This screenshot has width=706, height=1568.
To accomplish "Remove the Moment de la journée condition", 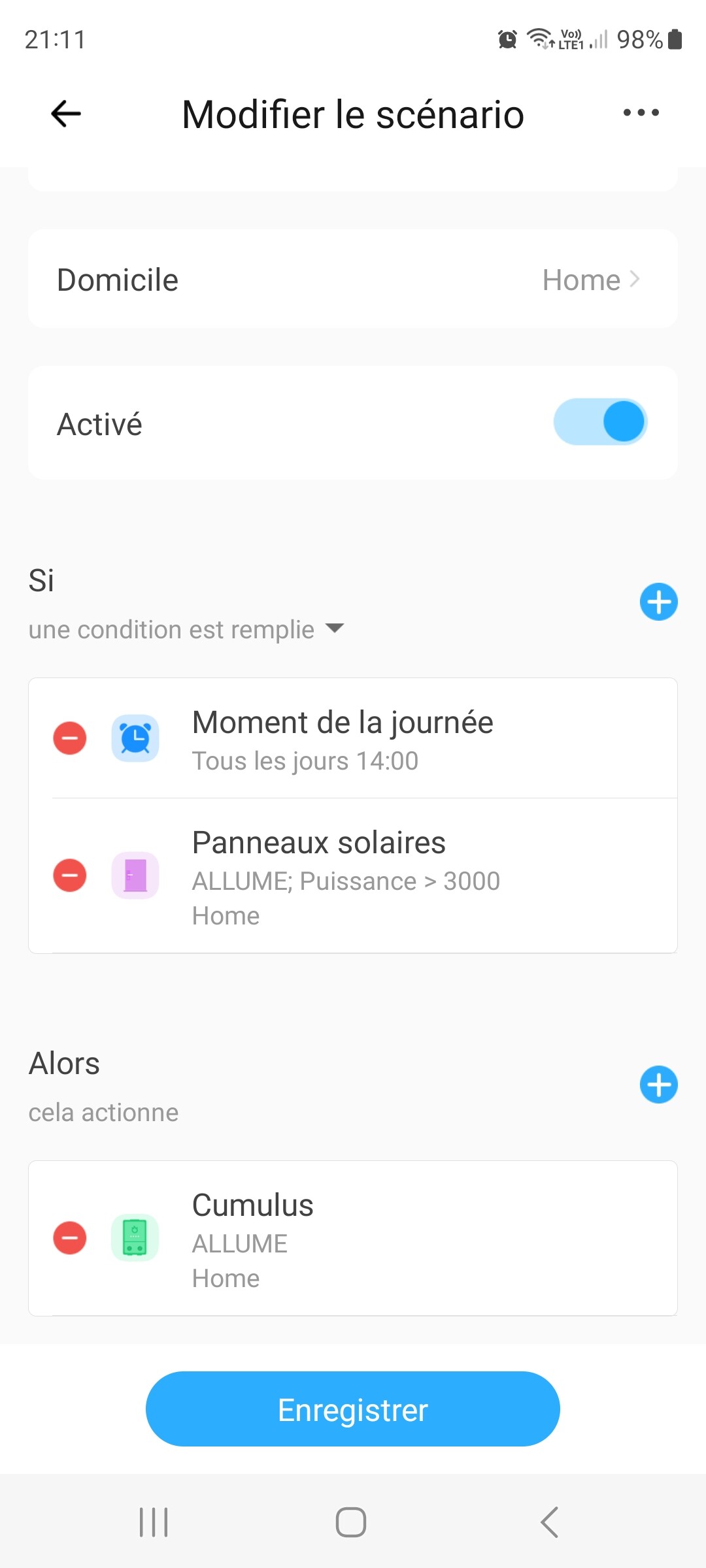I will point(70,738).
